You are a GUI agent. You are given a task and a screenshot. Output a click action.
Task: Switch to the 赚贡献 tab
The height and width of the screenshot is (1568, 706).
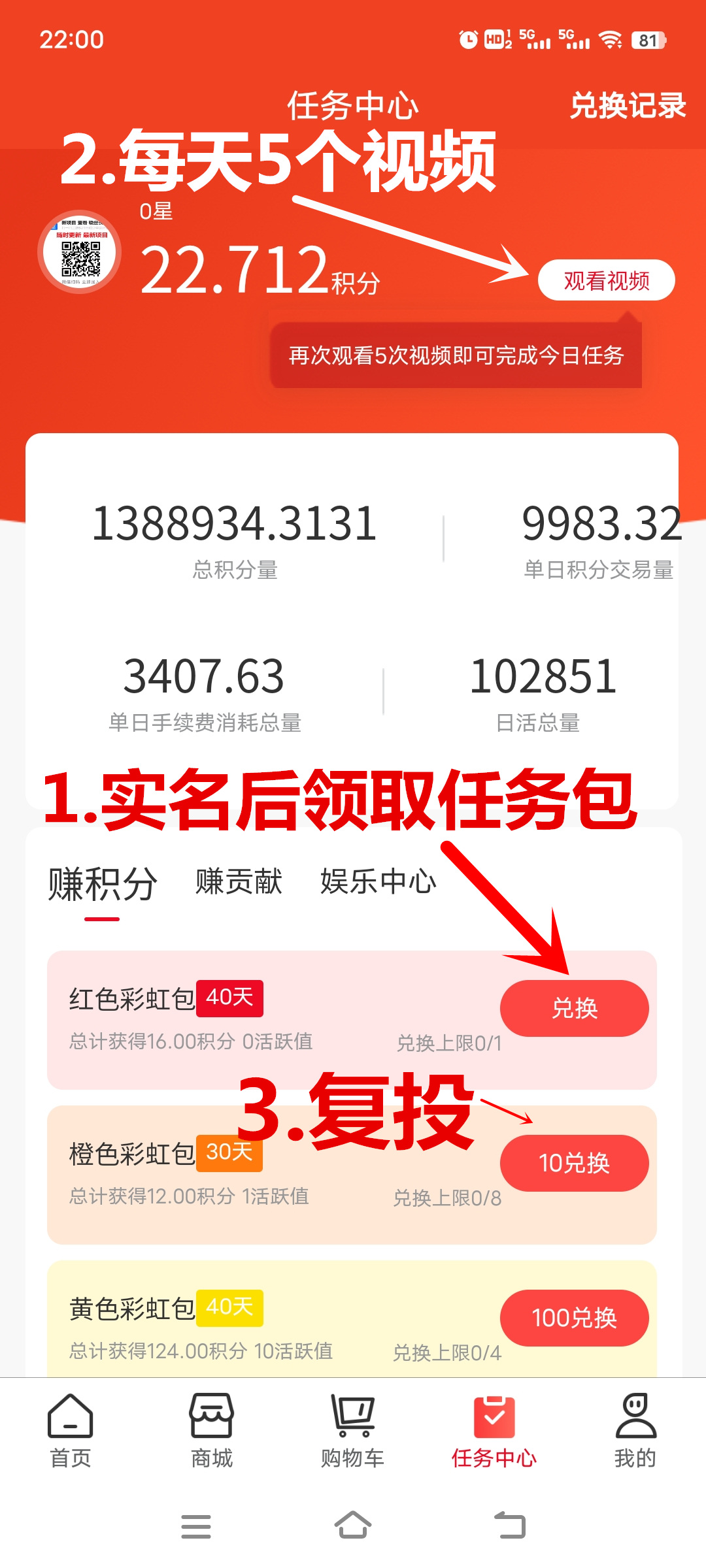click(x=239, y=882)
